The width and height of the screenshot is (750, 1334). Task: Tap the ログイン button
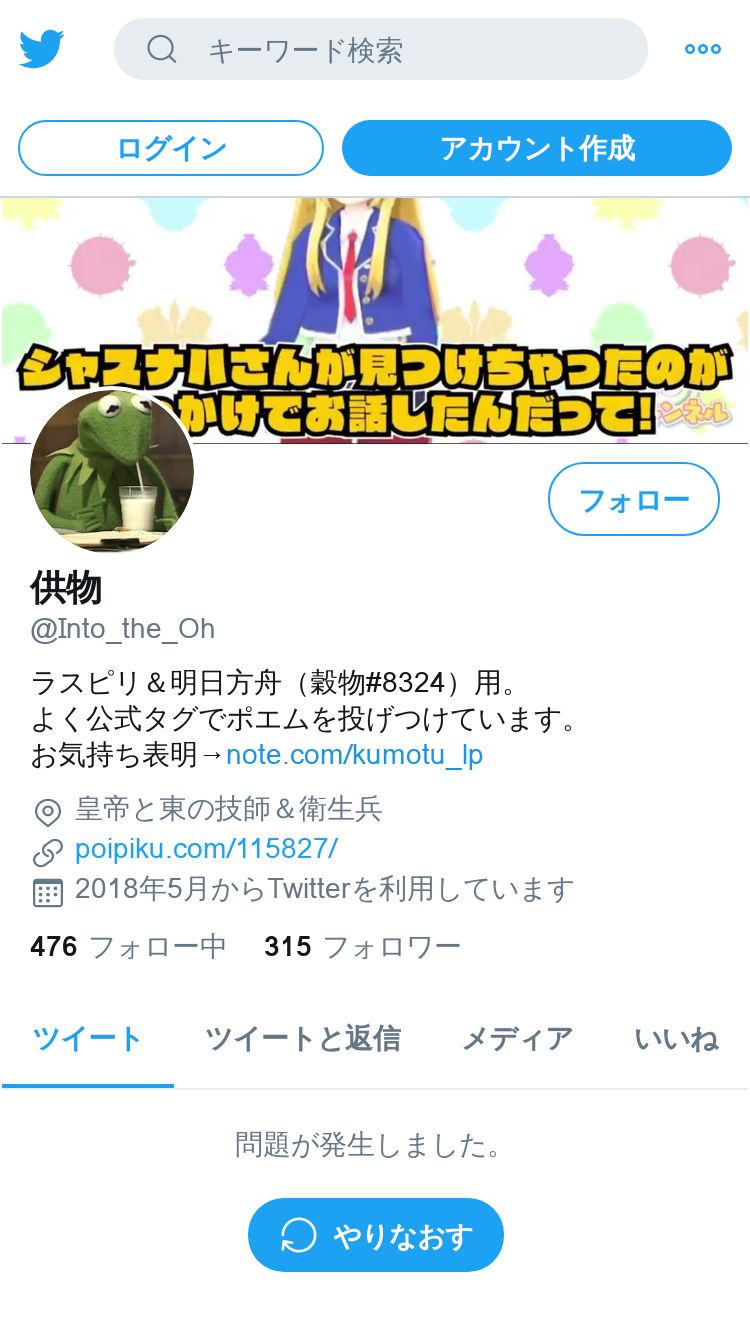171,148
